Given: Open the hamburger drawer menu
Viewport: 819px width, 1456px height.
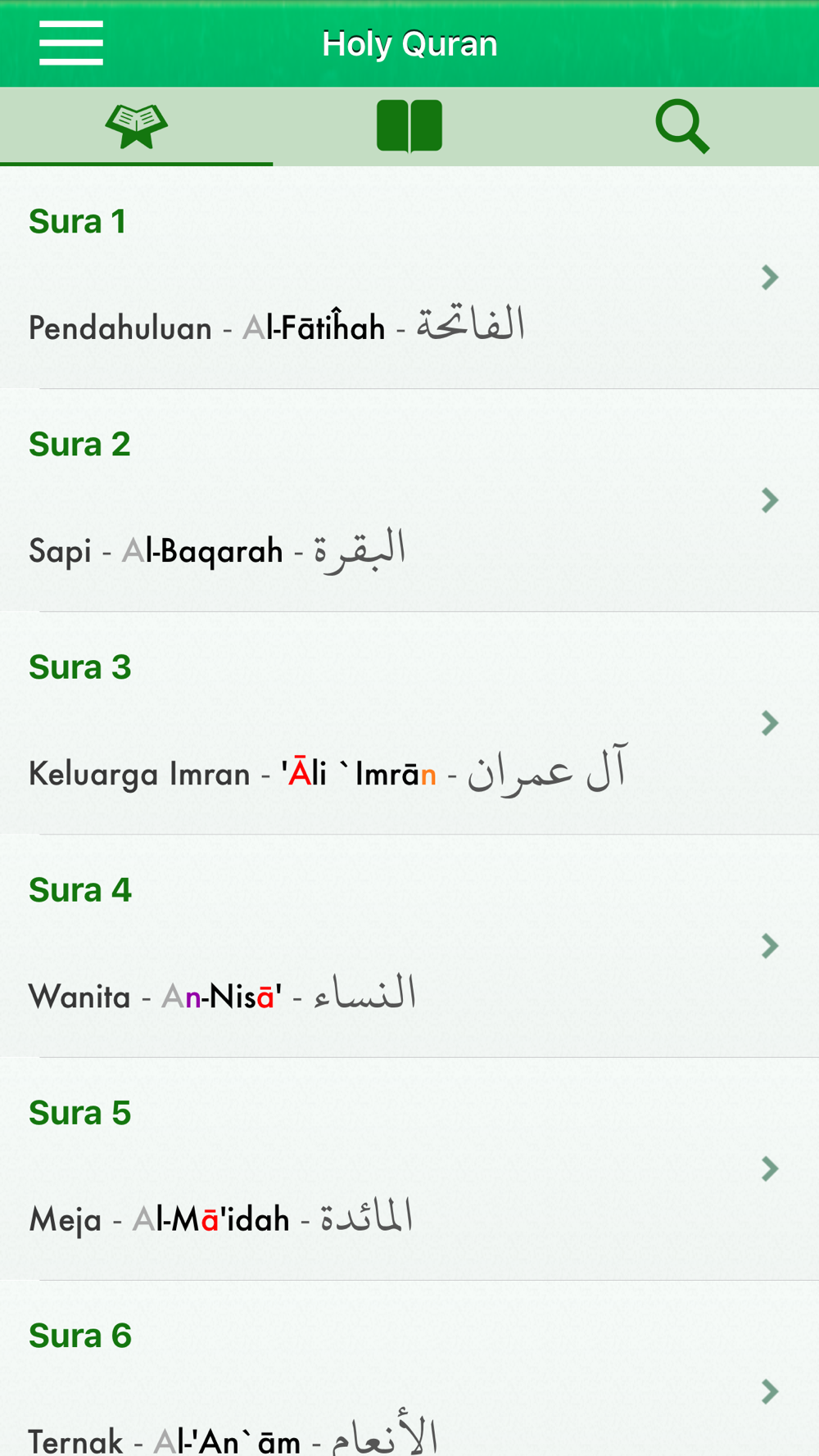Looking at the screenshot, I should click(x=71, y=43).
